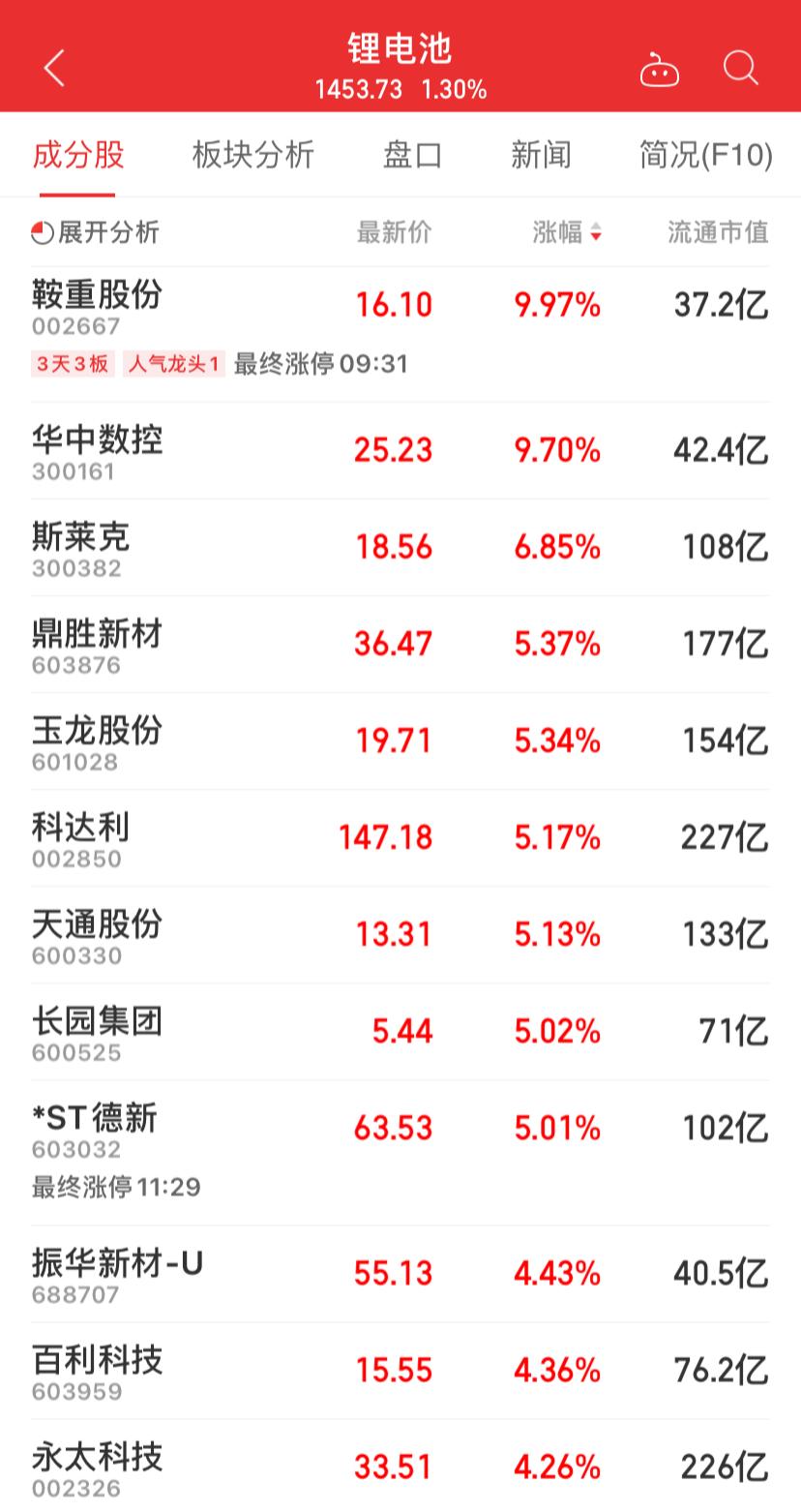Open the stock 斯莱克
This screenshot has height=1512, width=801.
tap(400, 548)
